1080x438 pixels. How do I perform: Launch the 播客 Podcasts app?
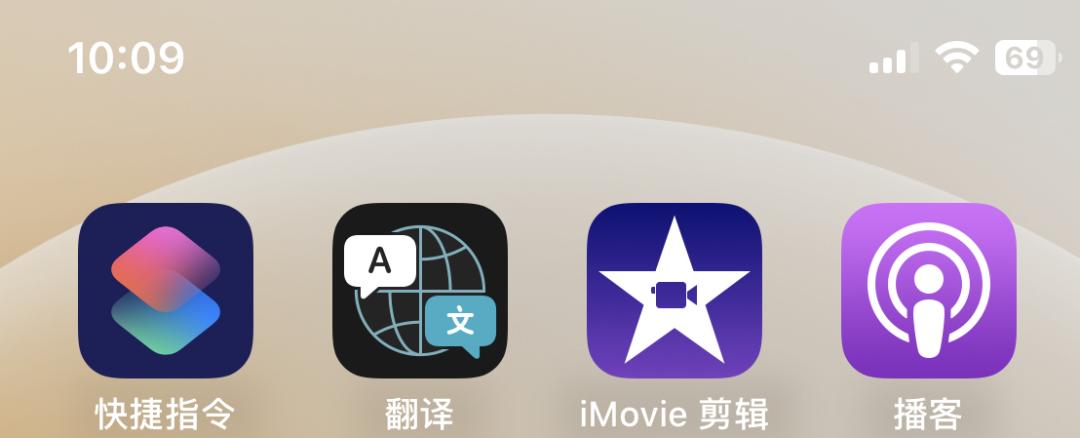(928, 290)
